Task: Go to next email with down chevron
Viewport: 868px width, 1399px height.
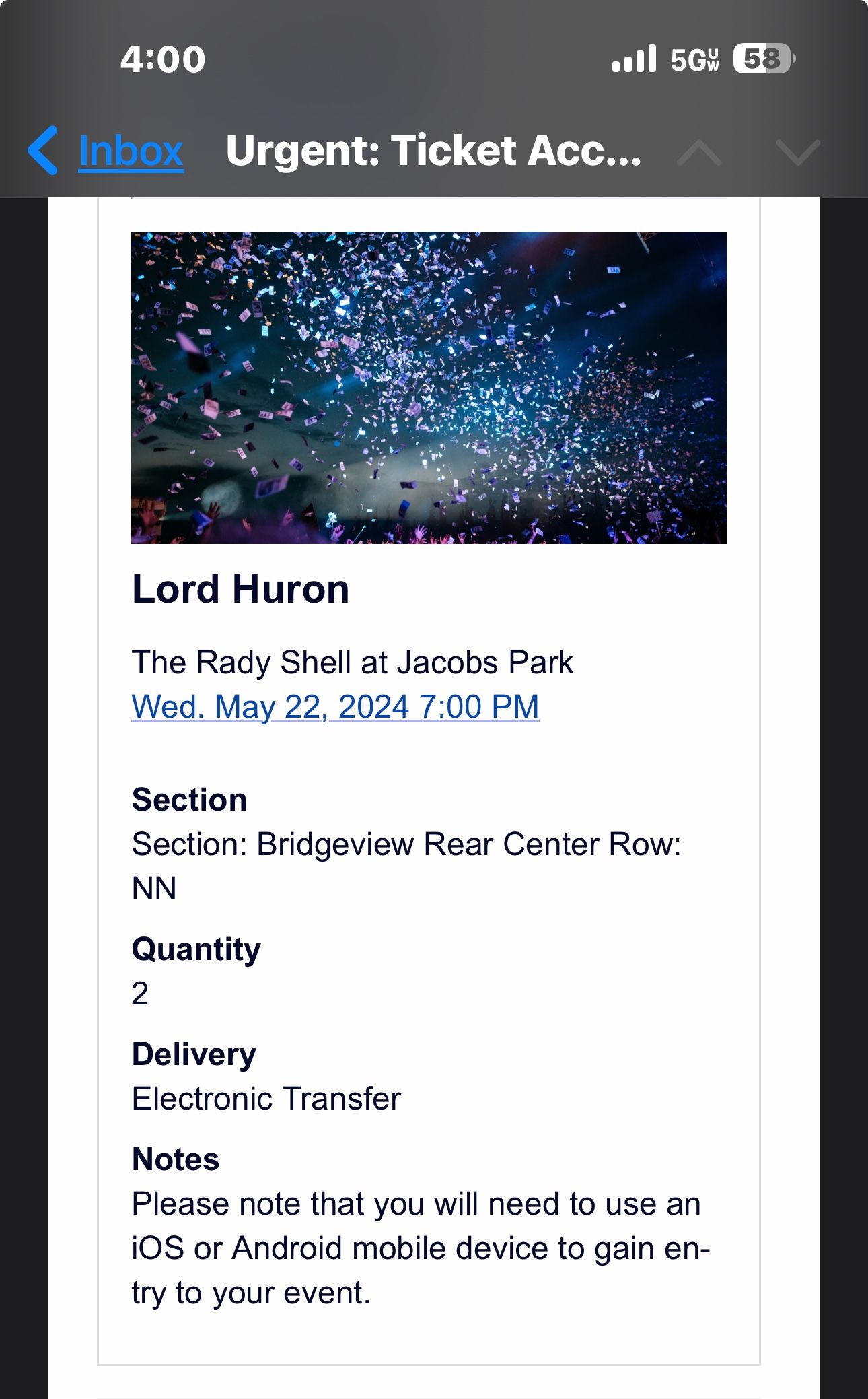Action: point(797,151)
